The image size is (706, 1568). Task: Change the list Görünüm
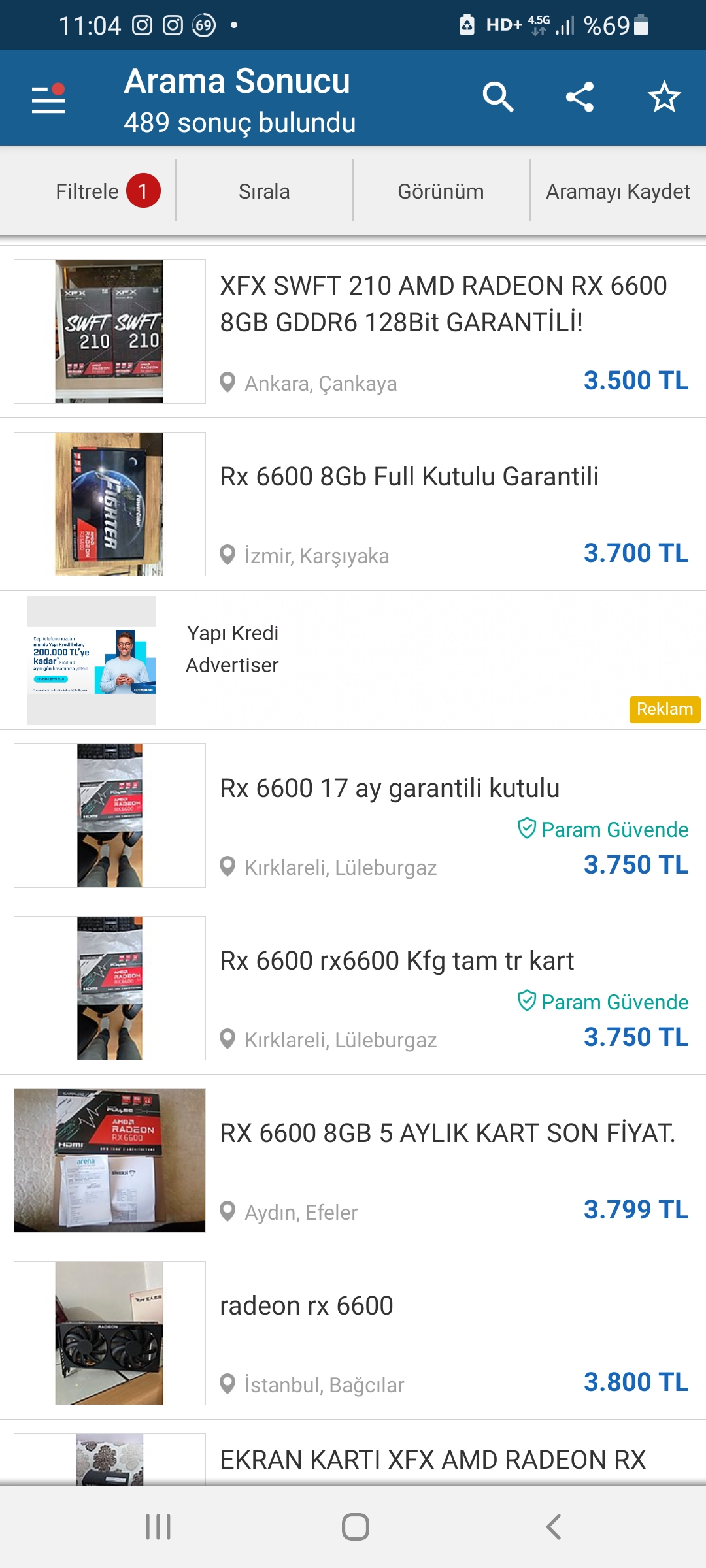pyautogui.click(x=441, y=191)
